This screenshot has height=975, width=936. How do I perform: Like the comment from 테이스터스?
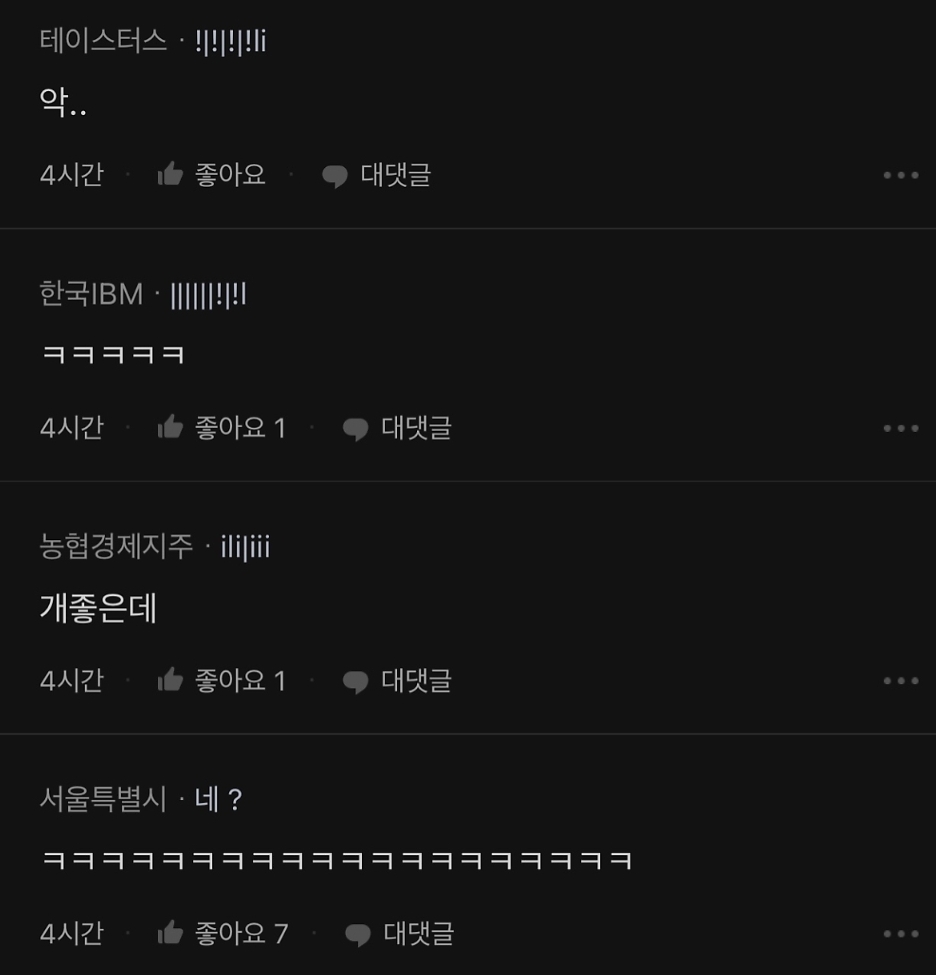(211, 175)
